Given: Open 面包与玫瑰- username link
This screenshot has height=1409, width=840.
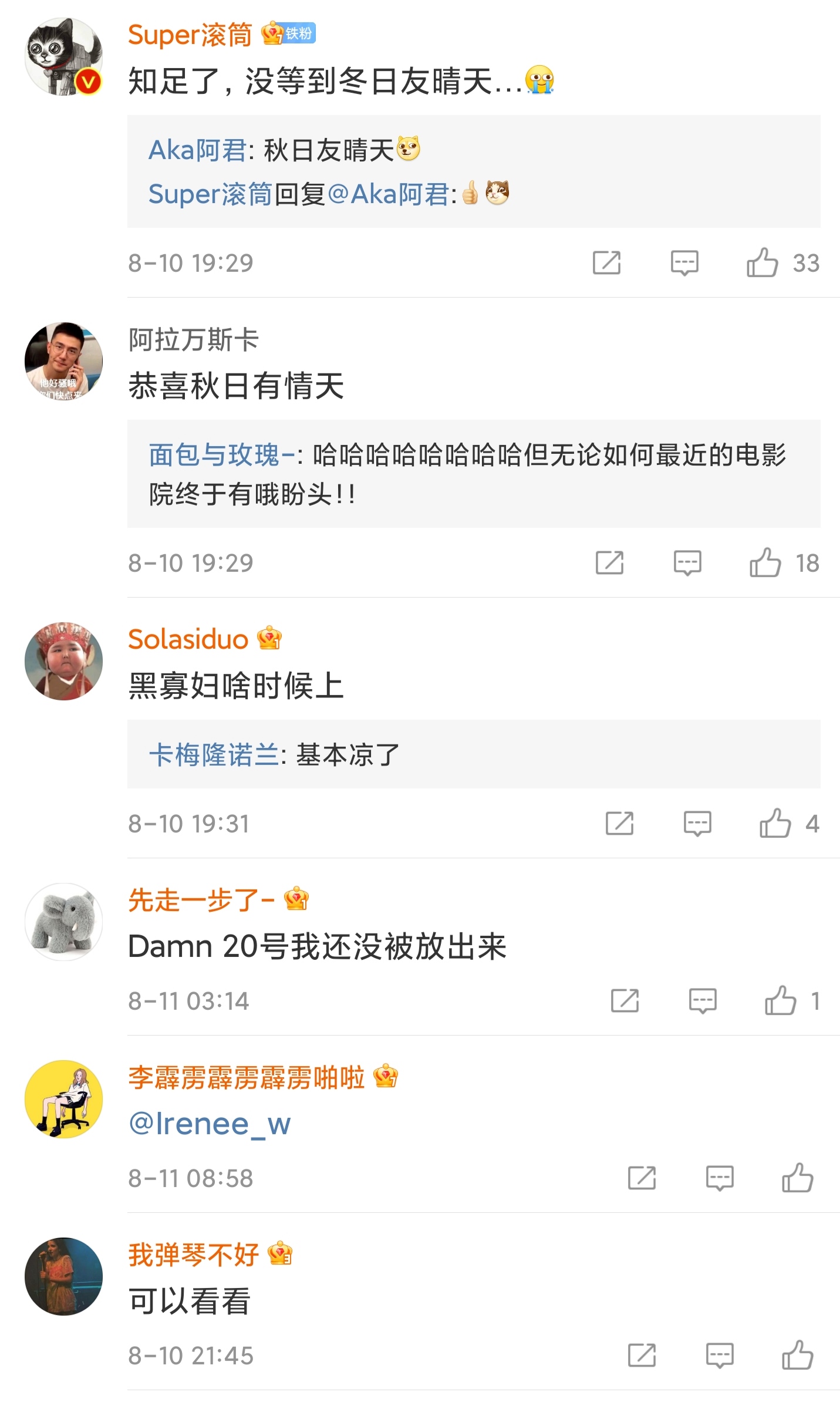Looking at the screenshot, I should (222, 455).
